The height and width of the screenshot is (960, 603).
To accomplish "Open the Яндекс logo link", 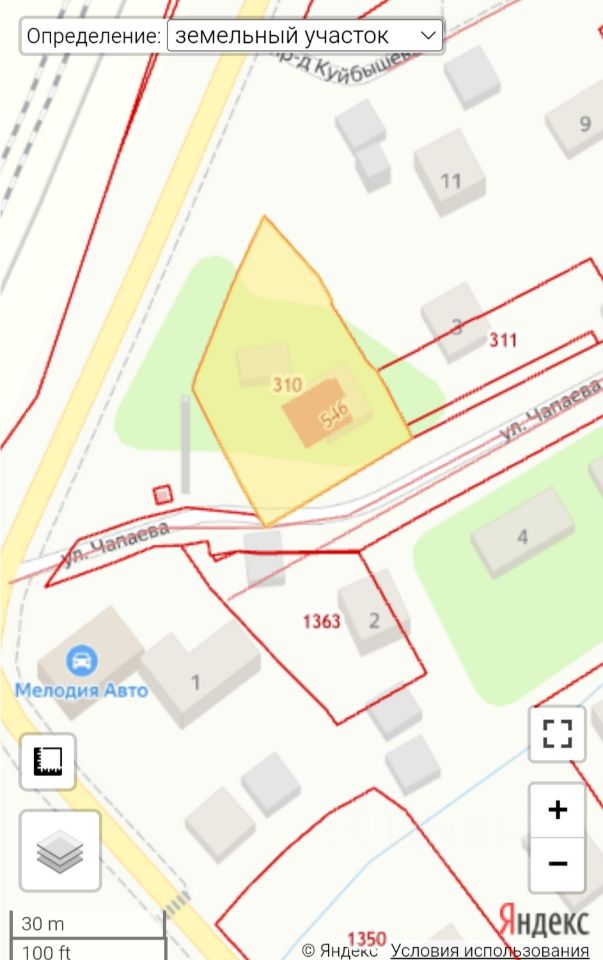I will coord(544,920).
